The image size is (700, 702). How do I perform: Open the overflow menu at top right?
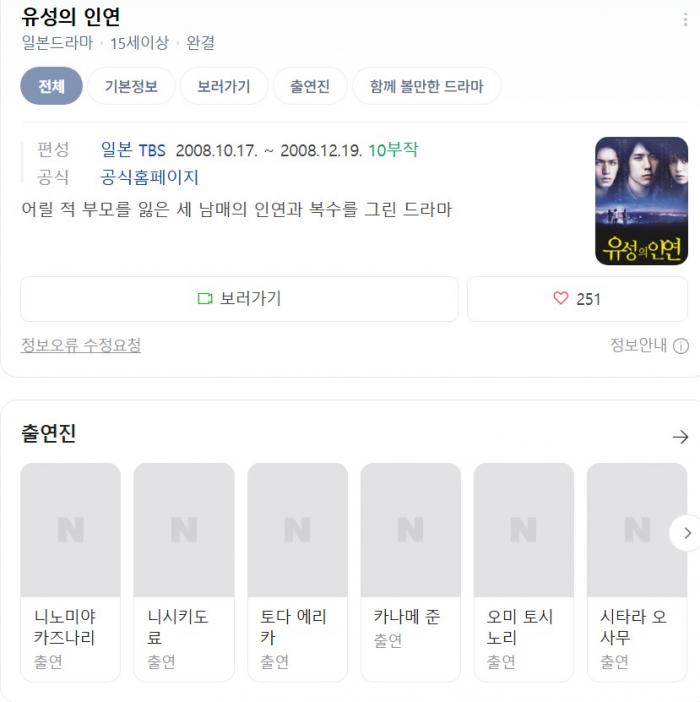click(683, 20)
